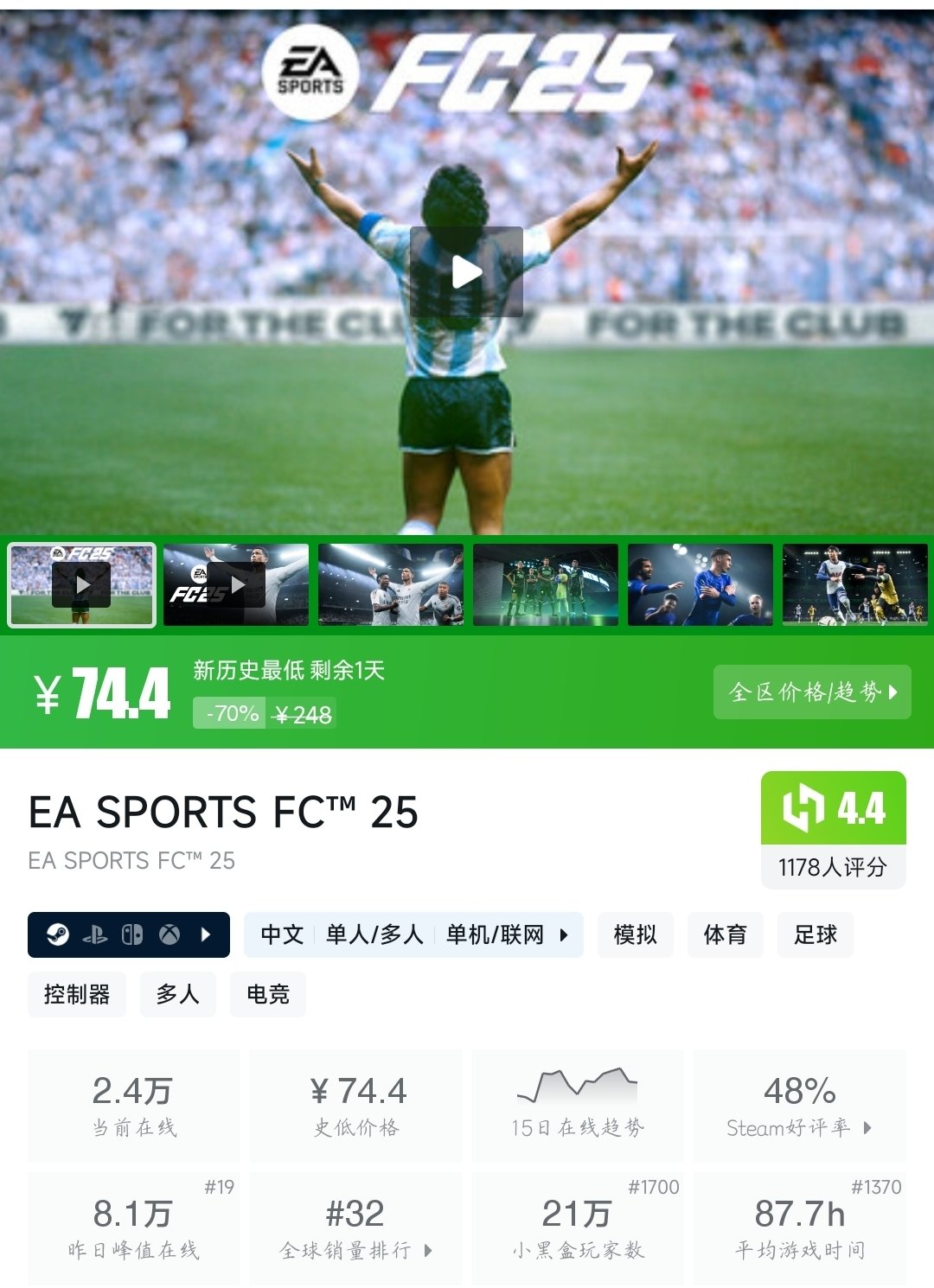Image resolution: width=934 pixels, height=1288 pixels.
Task: Open the 4.4 rating with 1178人评分
Action: pyautogui.click(x=833, y=829)
